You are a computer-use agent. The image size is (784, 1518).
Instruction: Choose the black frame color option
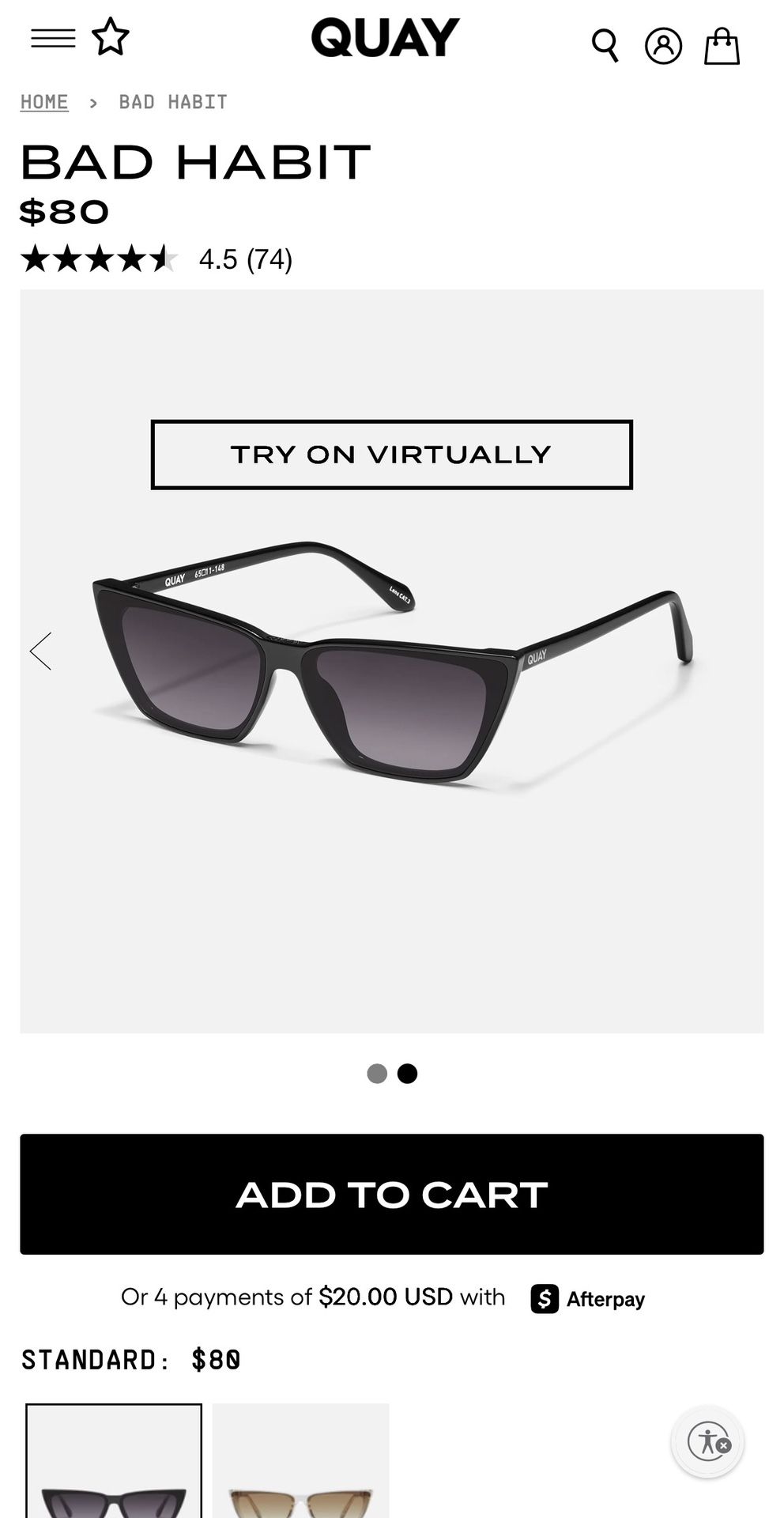coord(114,1463)
